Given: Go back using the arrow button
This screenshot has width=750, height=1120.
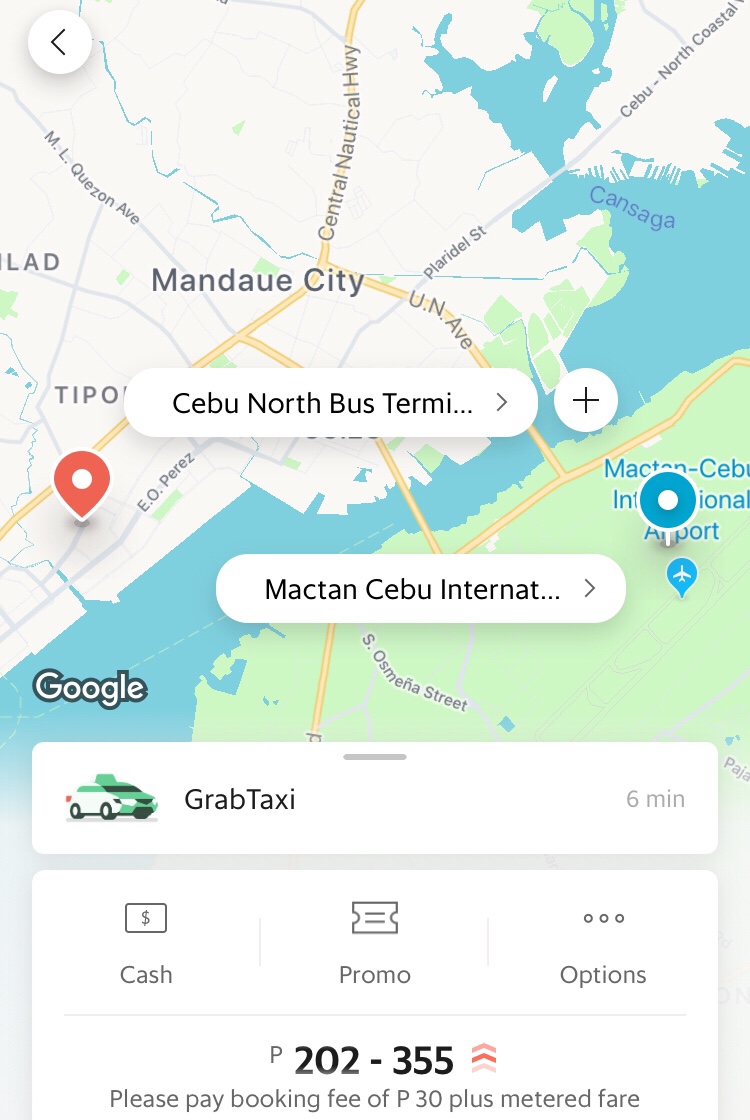Looking at the screenshot, I should [59, 42].
